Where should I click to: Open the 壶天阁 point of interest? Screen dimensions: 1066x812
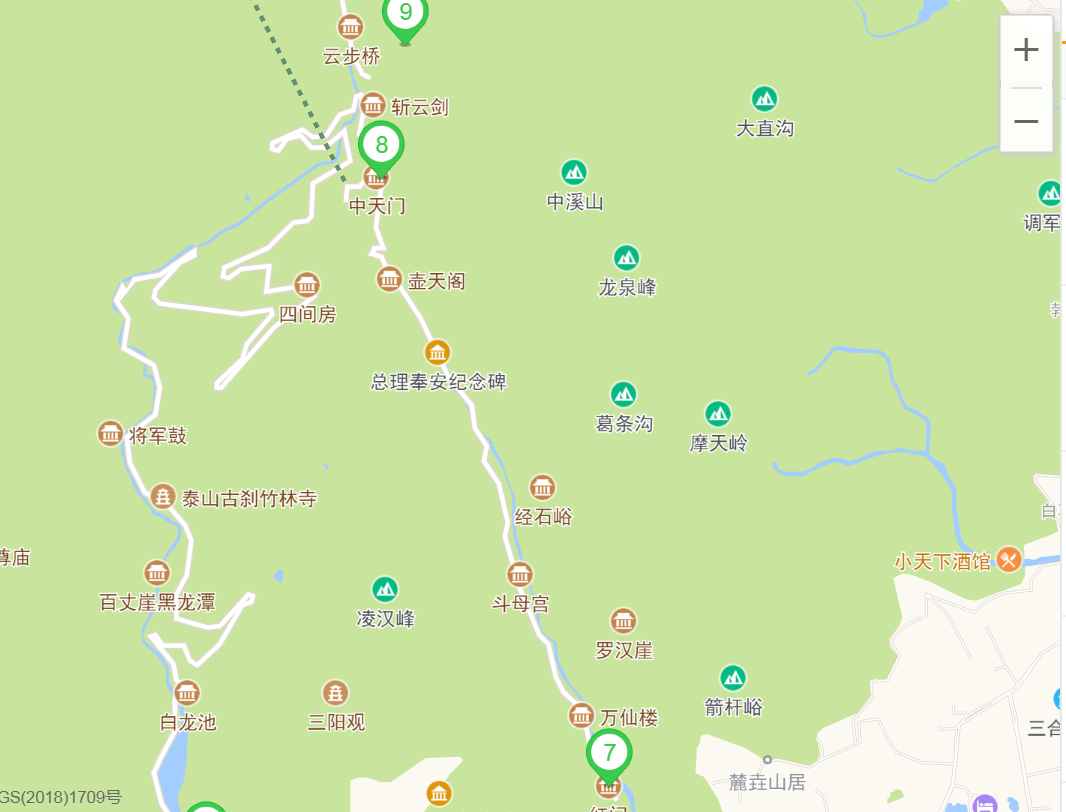point(389,280)
